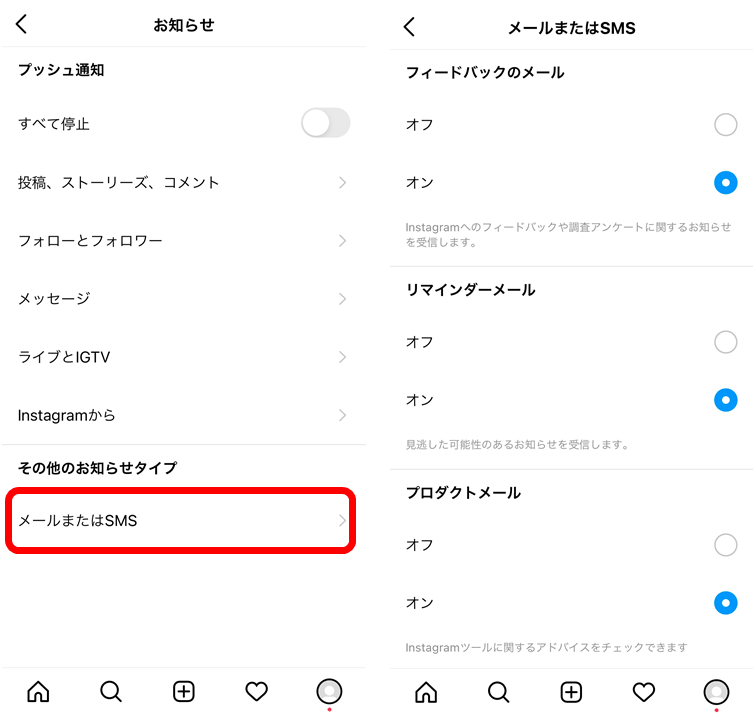
Task: Go back from the メールまたはSMS screen
Action: 409,27
